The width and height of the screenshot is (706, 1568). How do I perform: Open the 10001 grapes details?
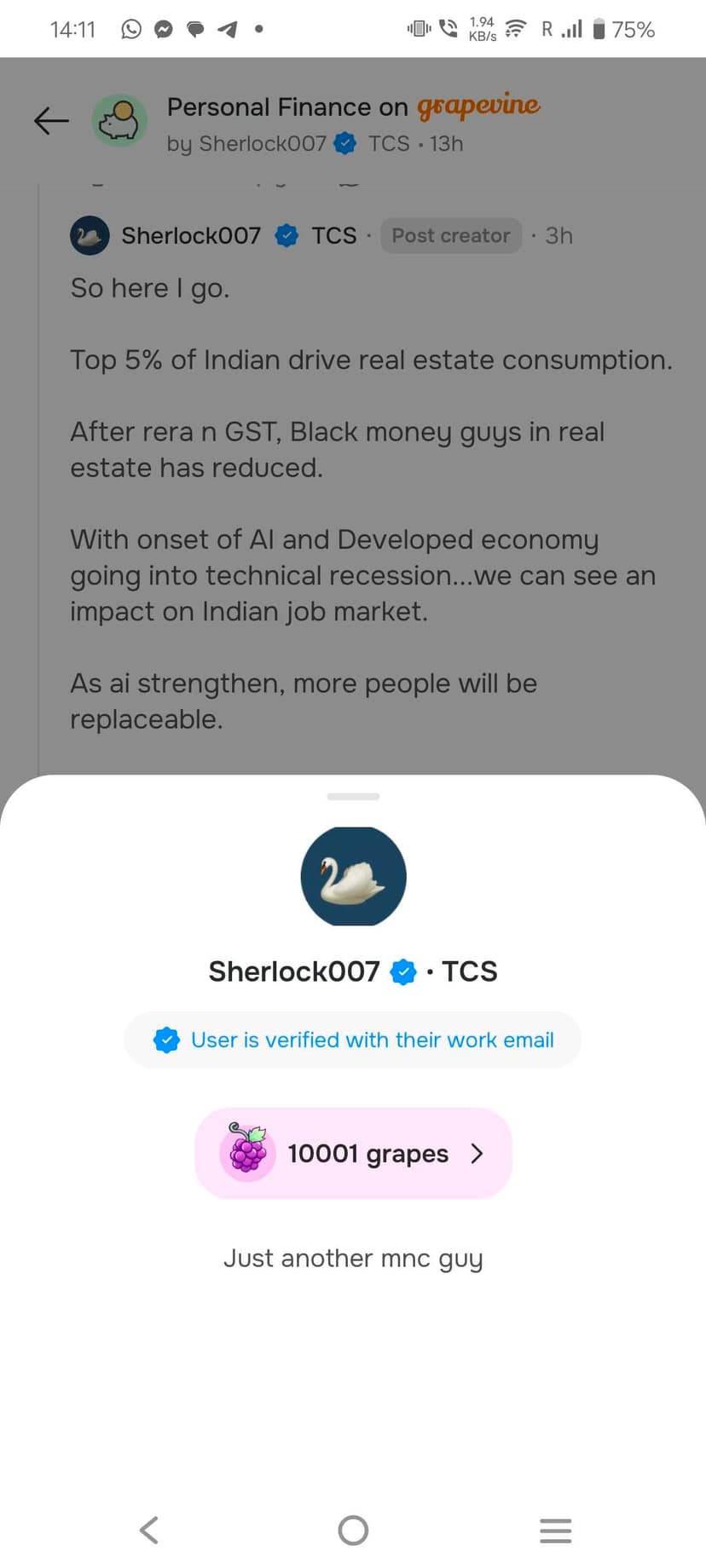pyautogui.click(x=353, y=1153)
